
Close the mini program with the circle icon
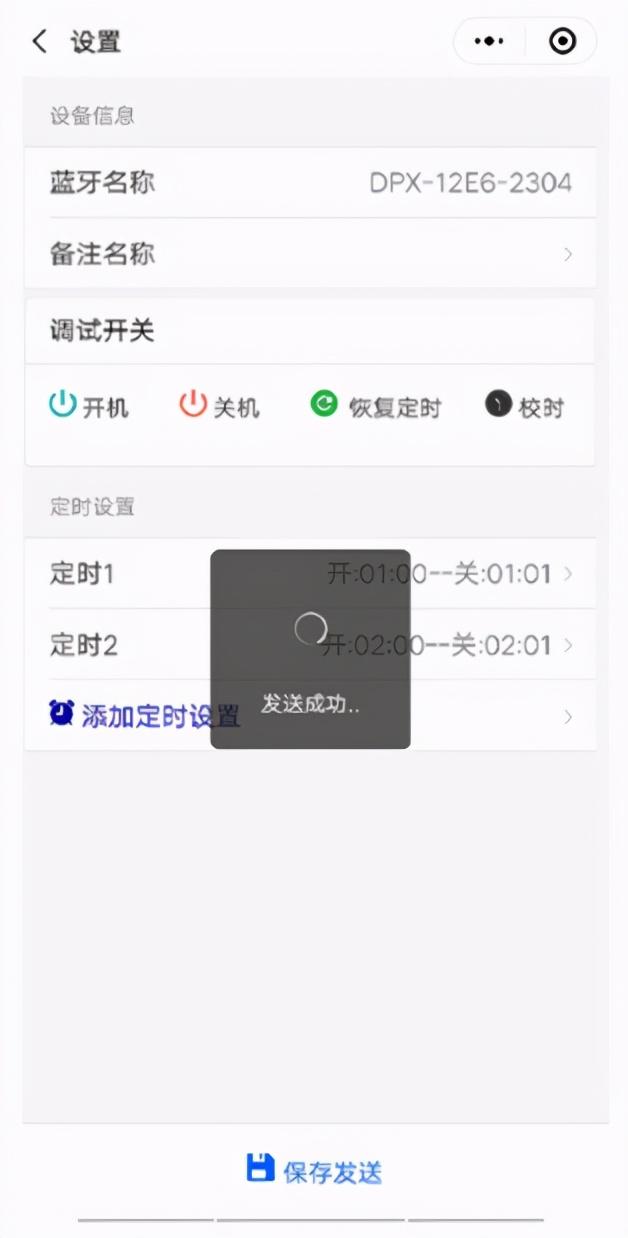pyautogui.click(x=562, y=41)
